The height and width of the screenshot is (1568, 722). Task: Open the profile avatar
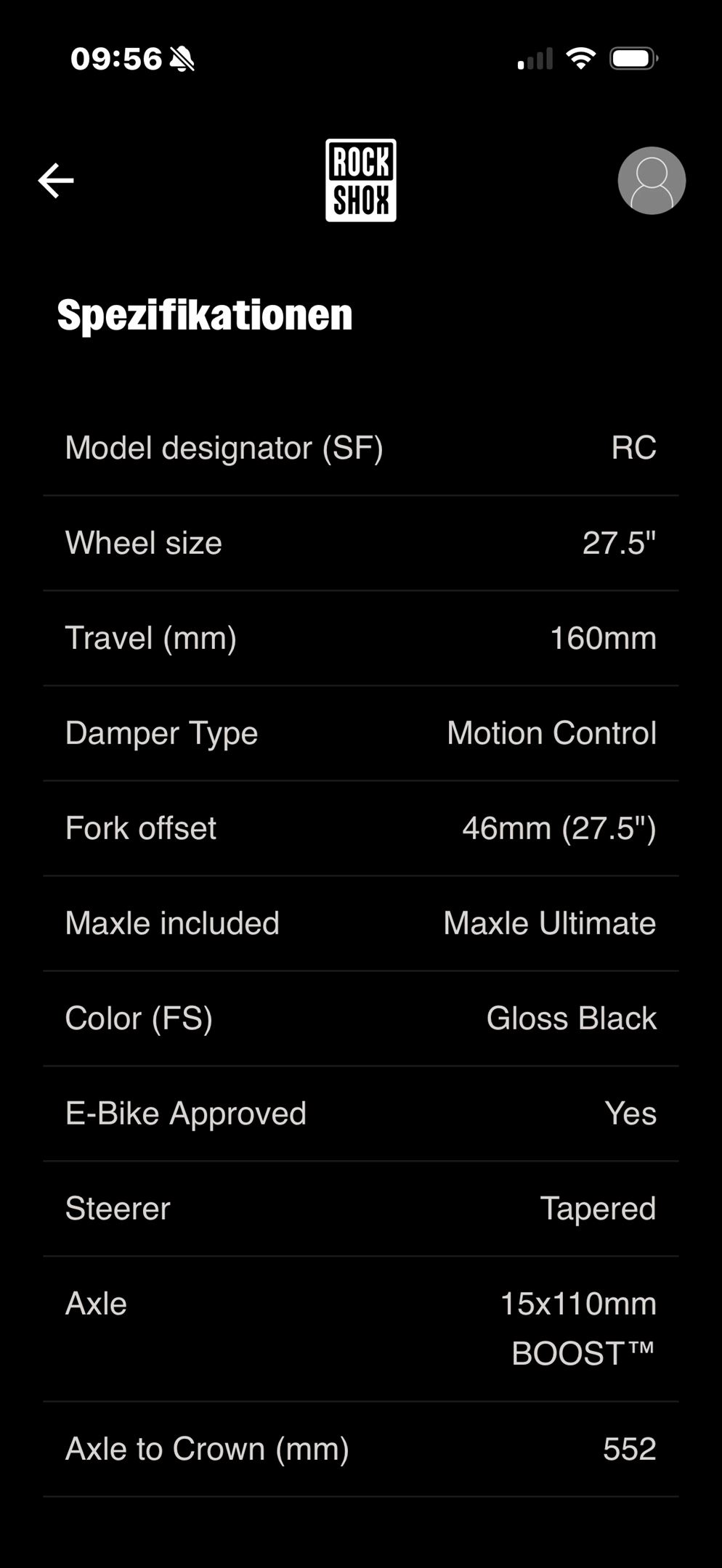coord(651,181)
